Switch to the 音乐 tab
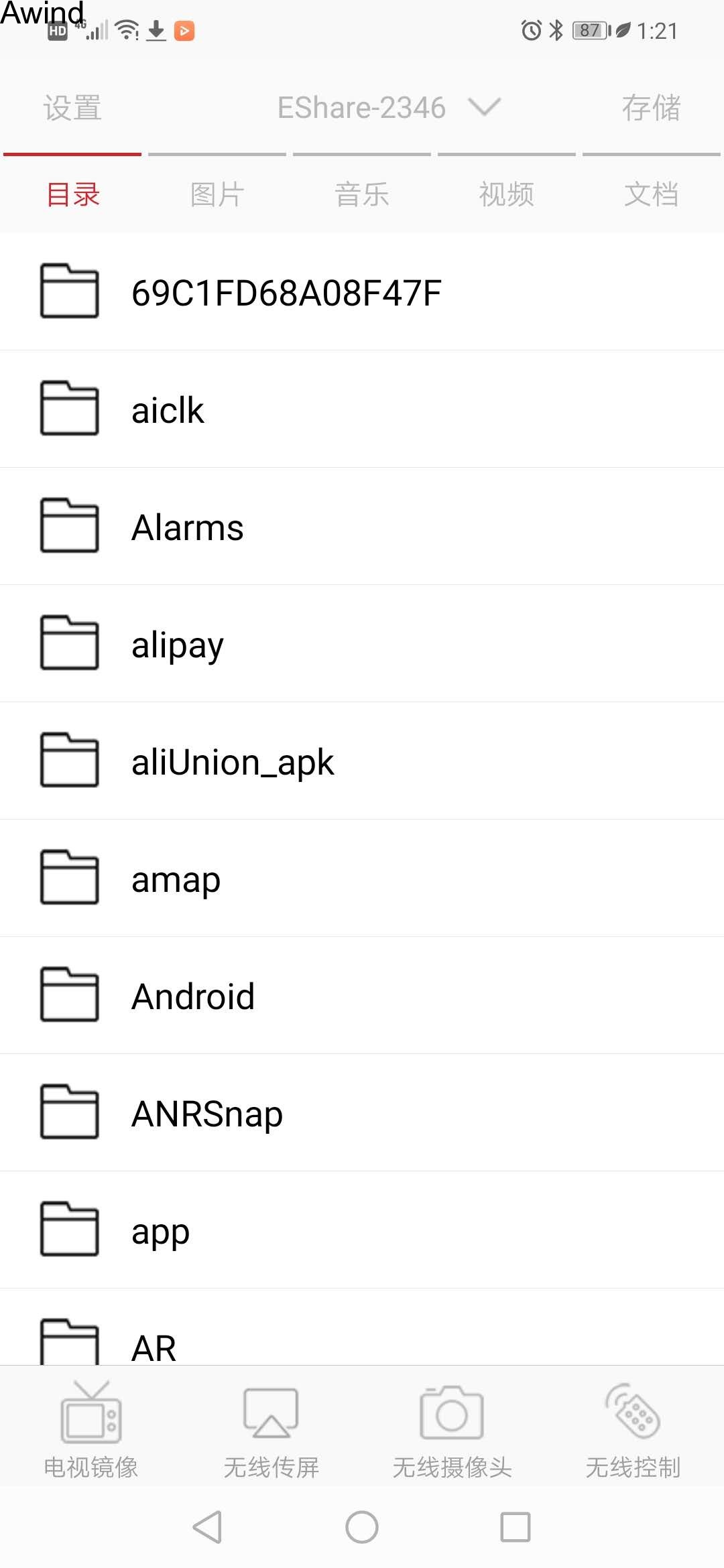 (362, 194)
